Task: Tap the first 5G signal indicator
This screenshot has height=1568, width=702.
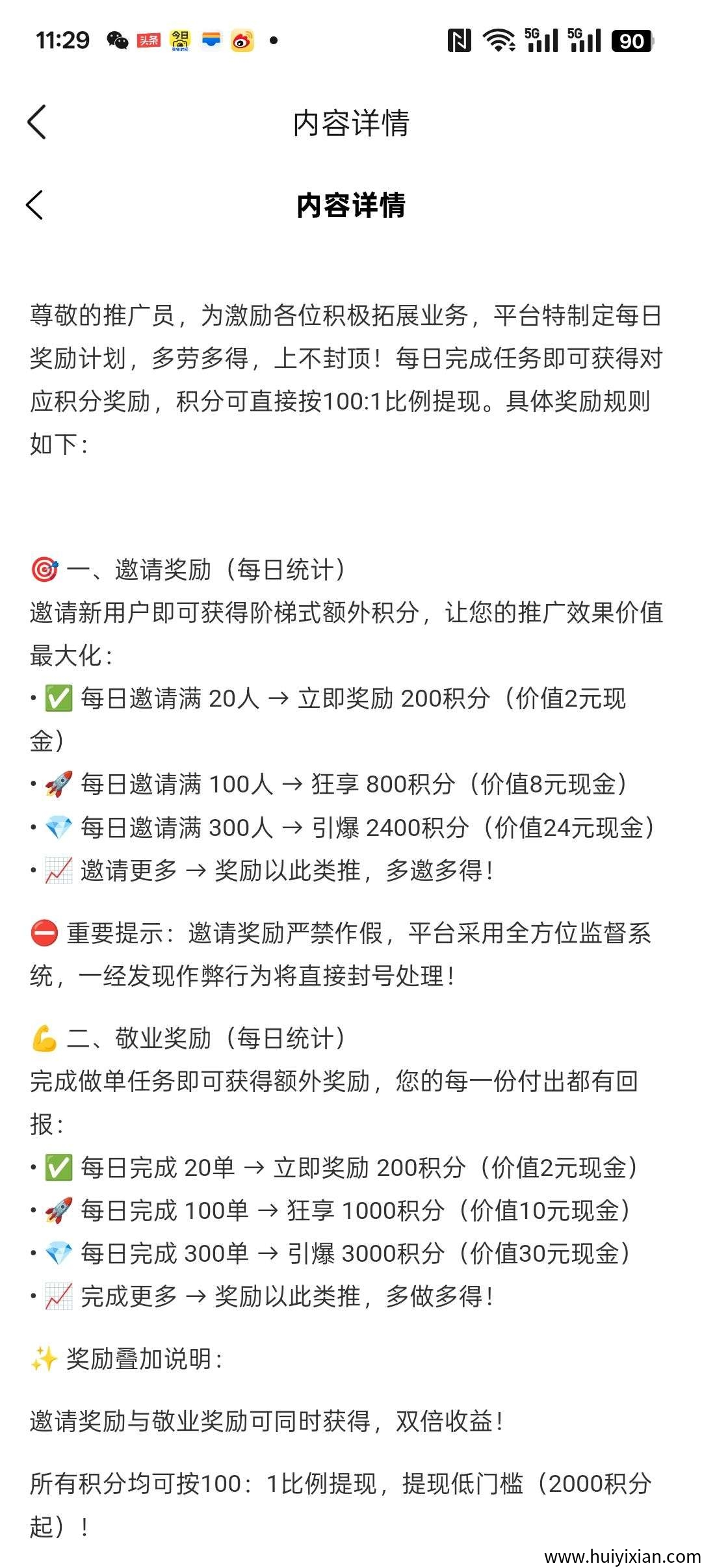Action: point(541,40)
